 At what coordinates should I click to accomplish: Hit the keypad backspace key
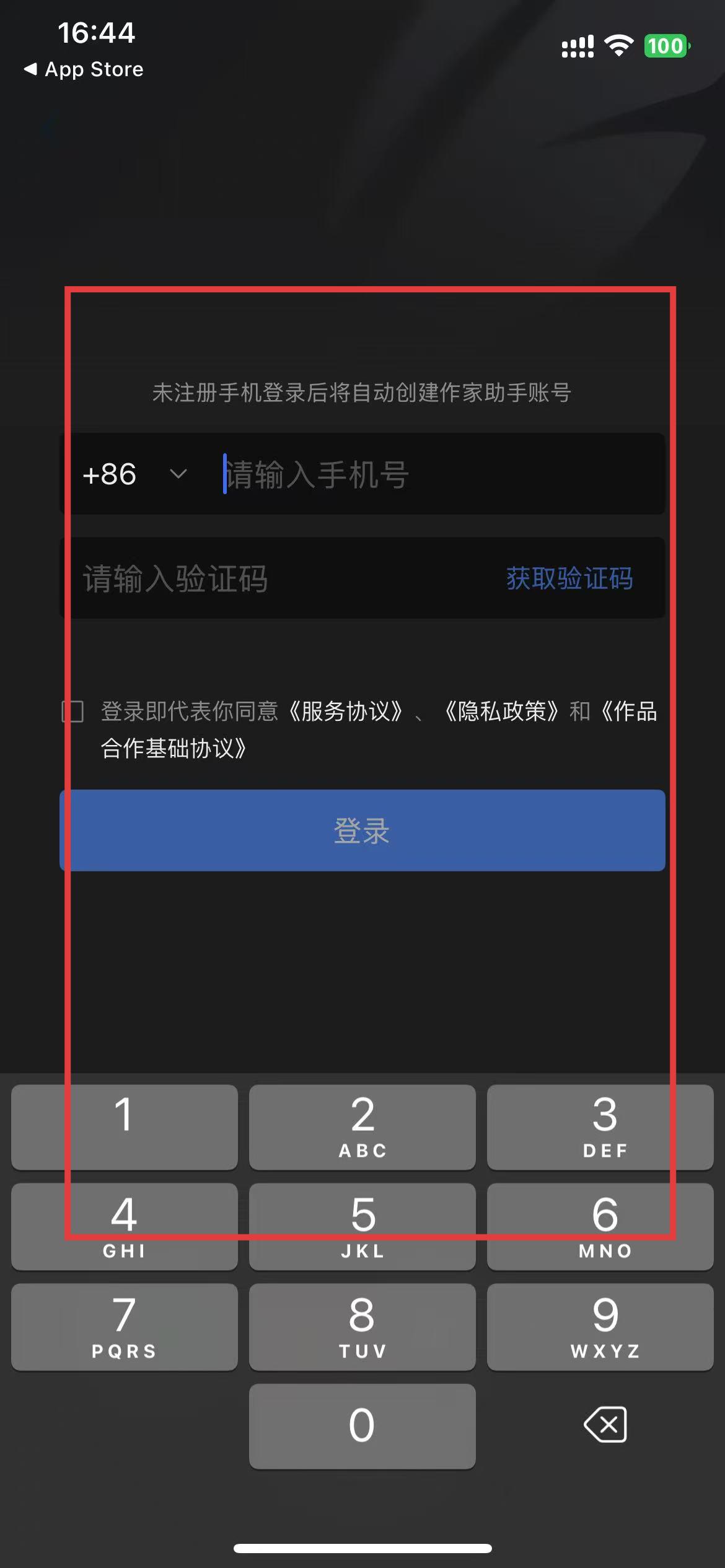point(605,1424)
